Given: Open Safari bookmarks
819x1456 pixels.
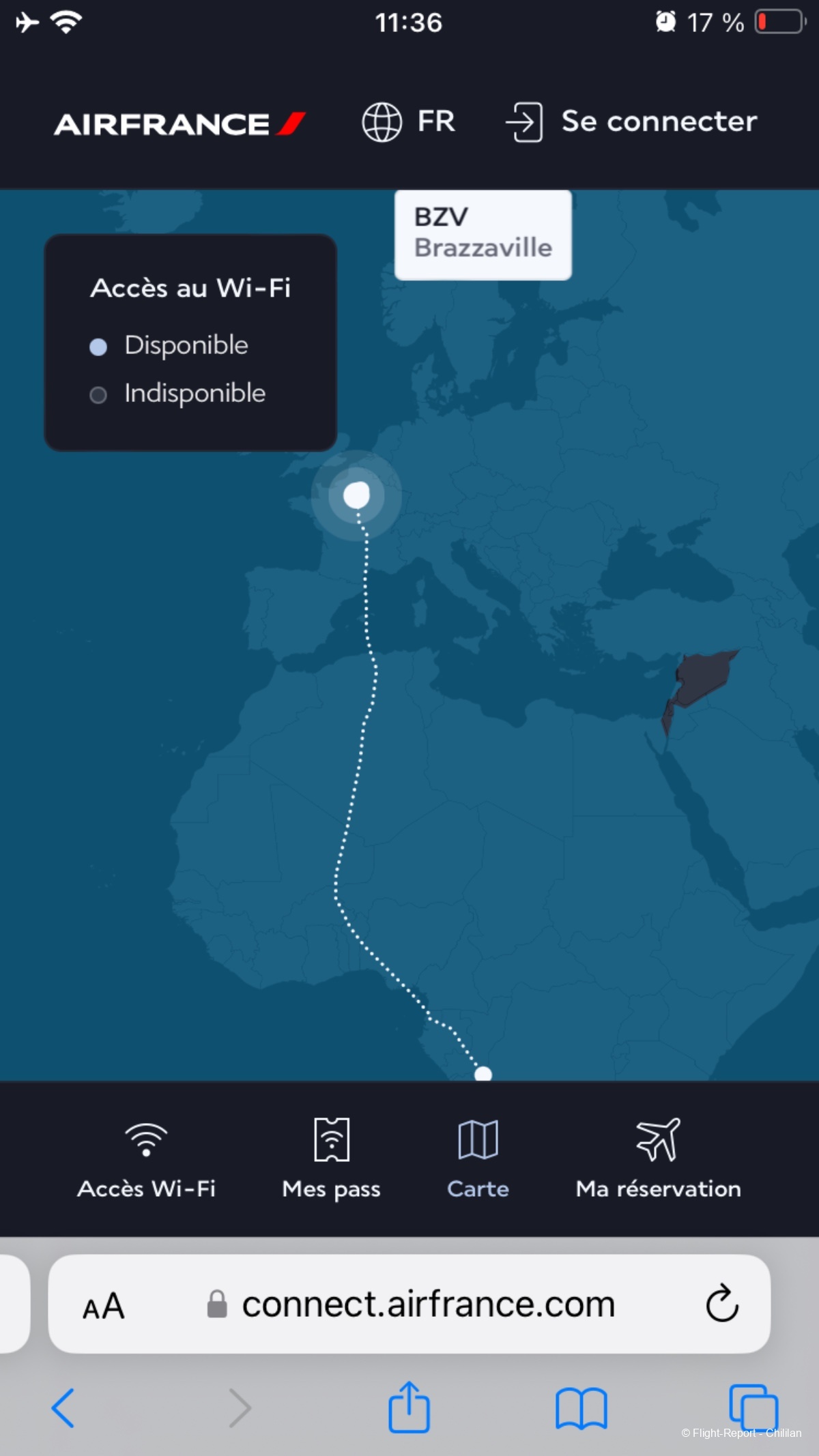Looking at the screenshot, I should (581, 1408).
